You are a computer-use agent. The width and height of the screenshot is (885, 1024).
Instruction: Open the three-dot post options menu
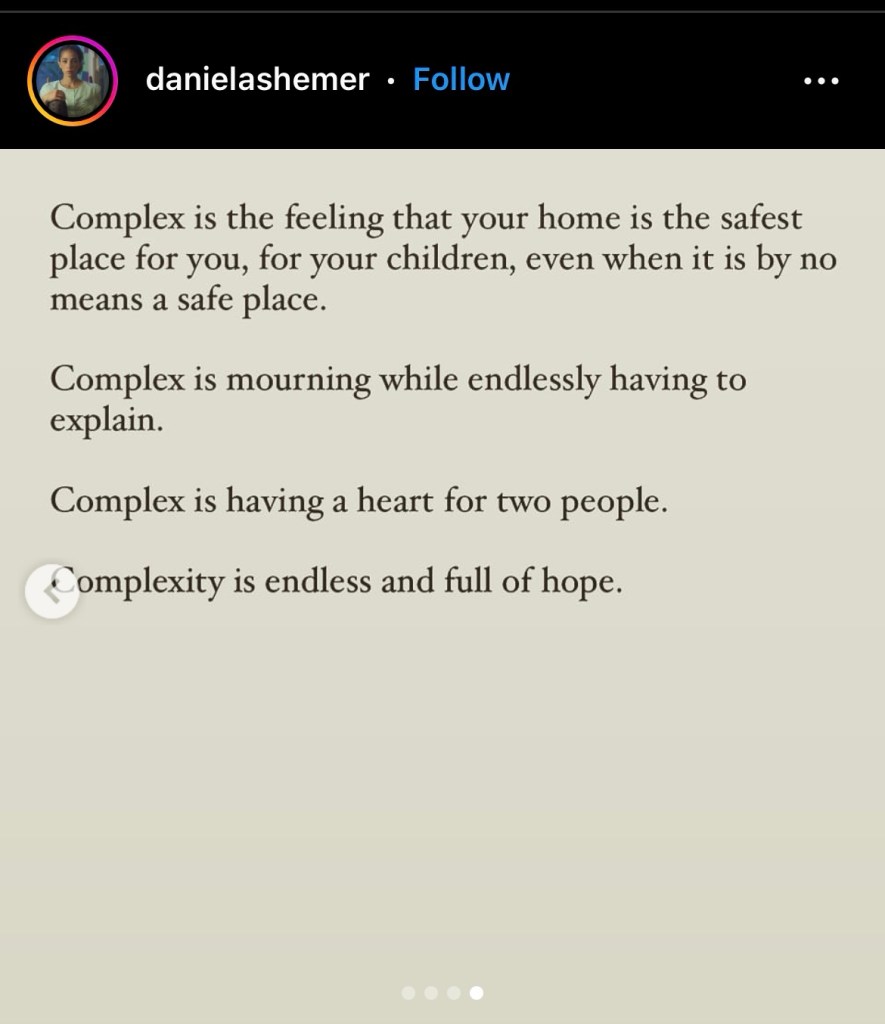[x=821, y=81]
